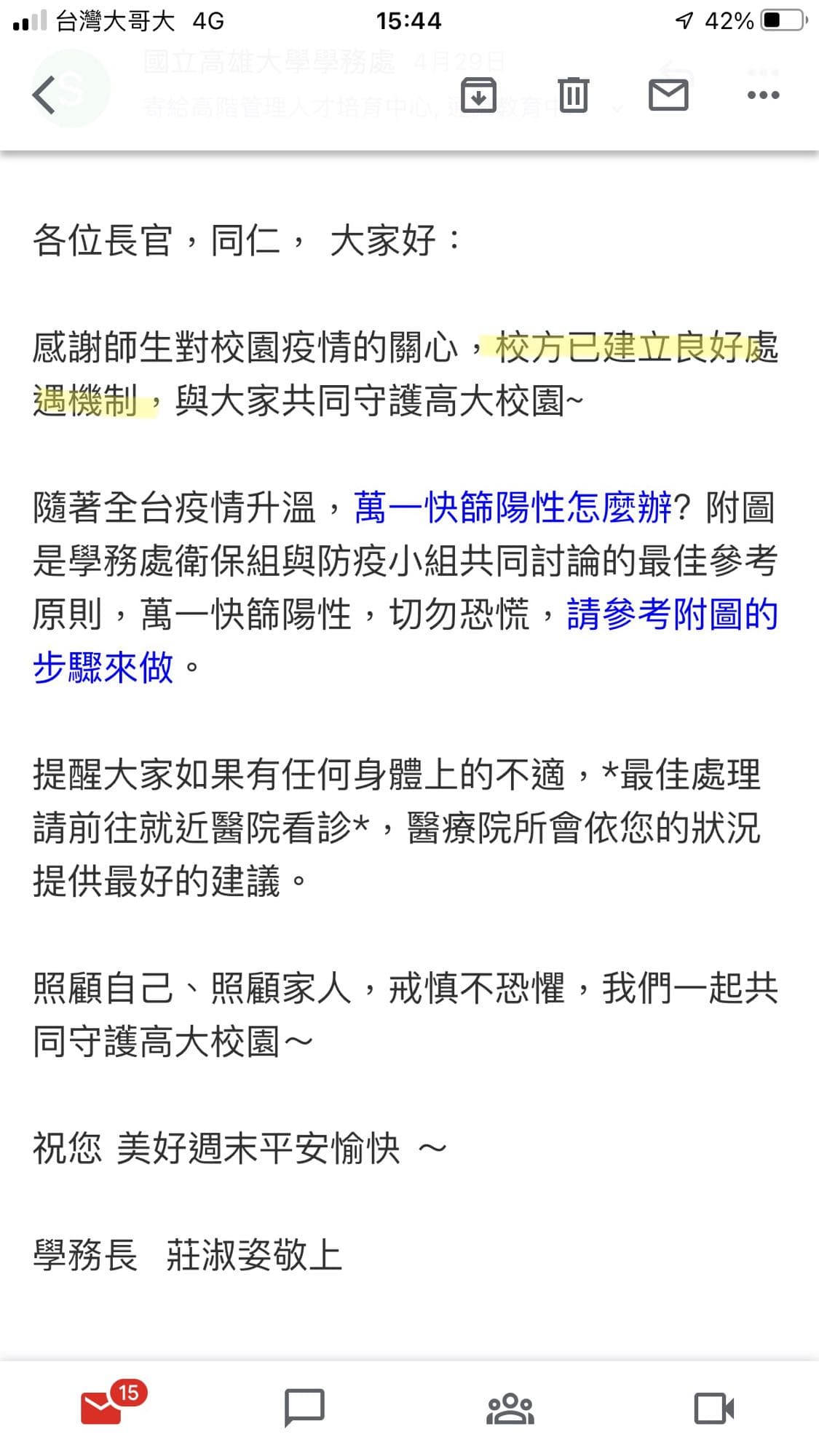Switch to the Spaces tab

click(510, 1408)
